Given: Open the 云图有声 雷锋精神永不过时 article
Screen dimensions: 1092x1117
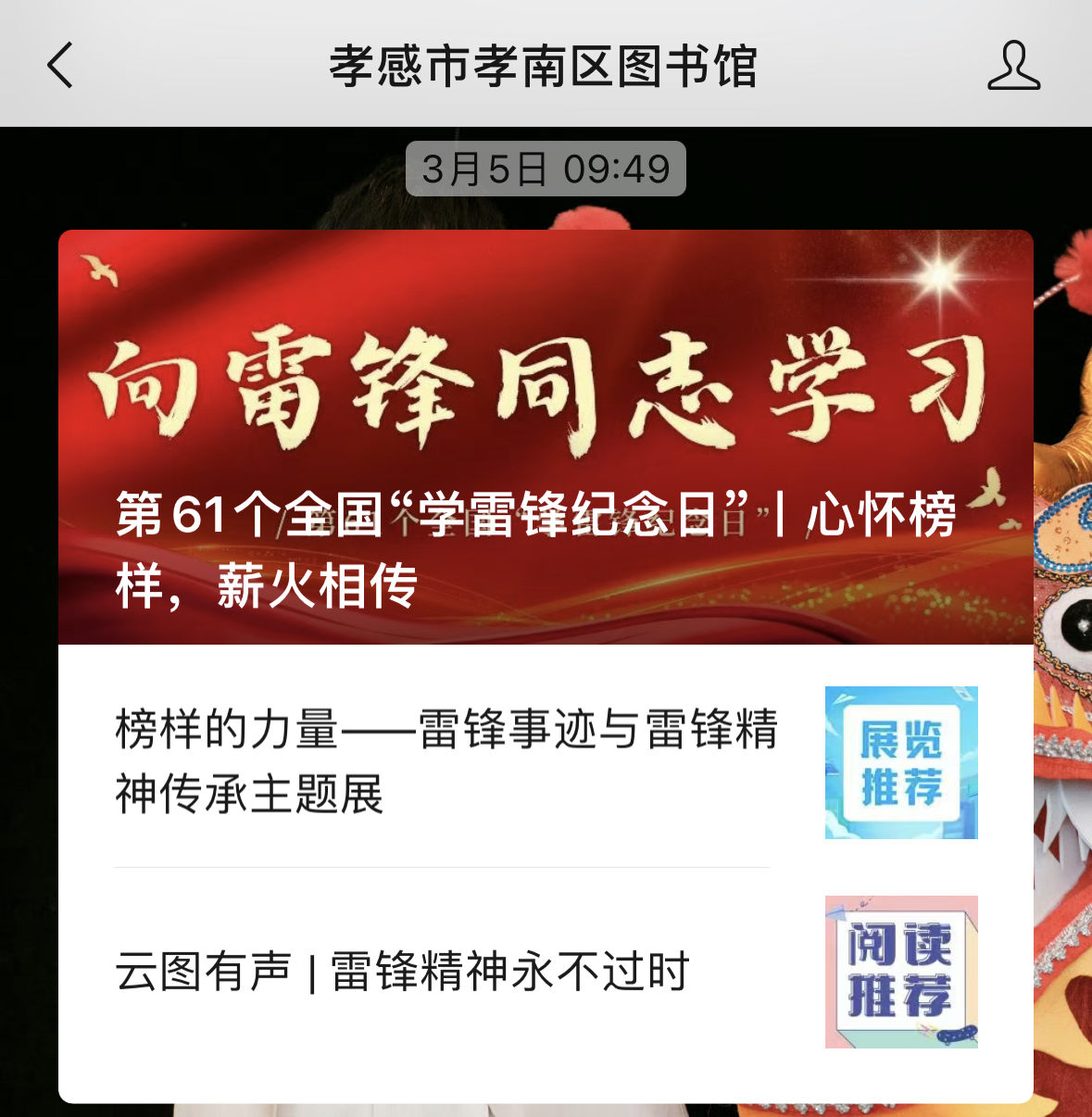Looking at the screenshot, I should coord(403,972).
